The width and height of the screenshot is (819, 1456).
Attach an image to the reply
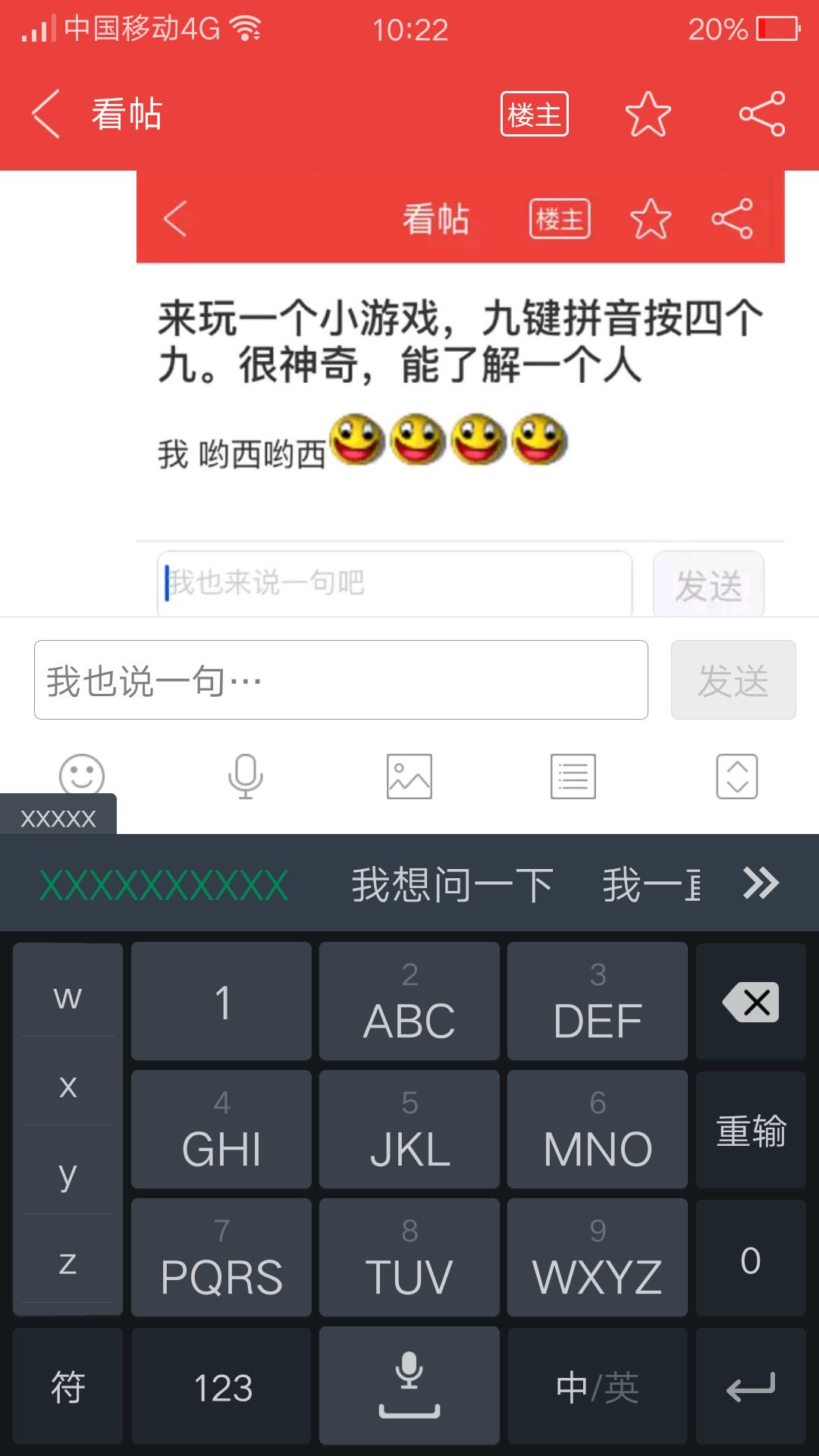pyautogui.click(x=409, y=777)
